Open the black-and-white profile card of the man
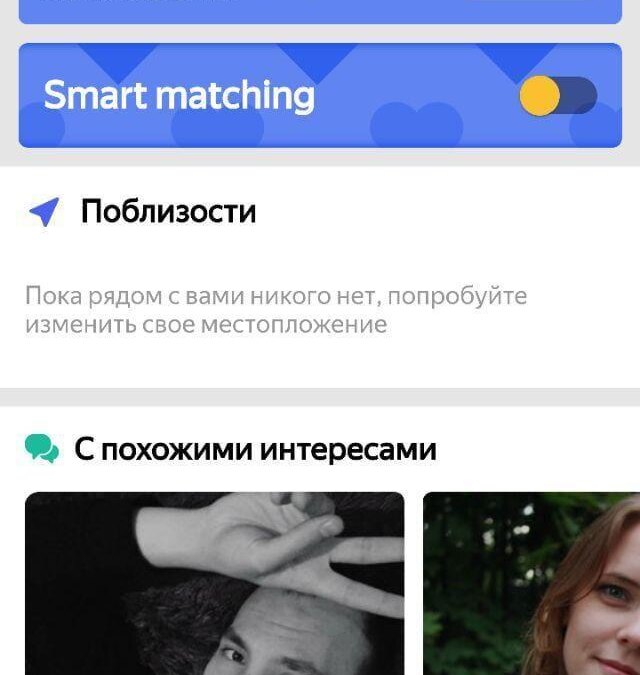640x675 pixels. coord(214,583)
